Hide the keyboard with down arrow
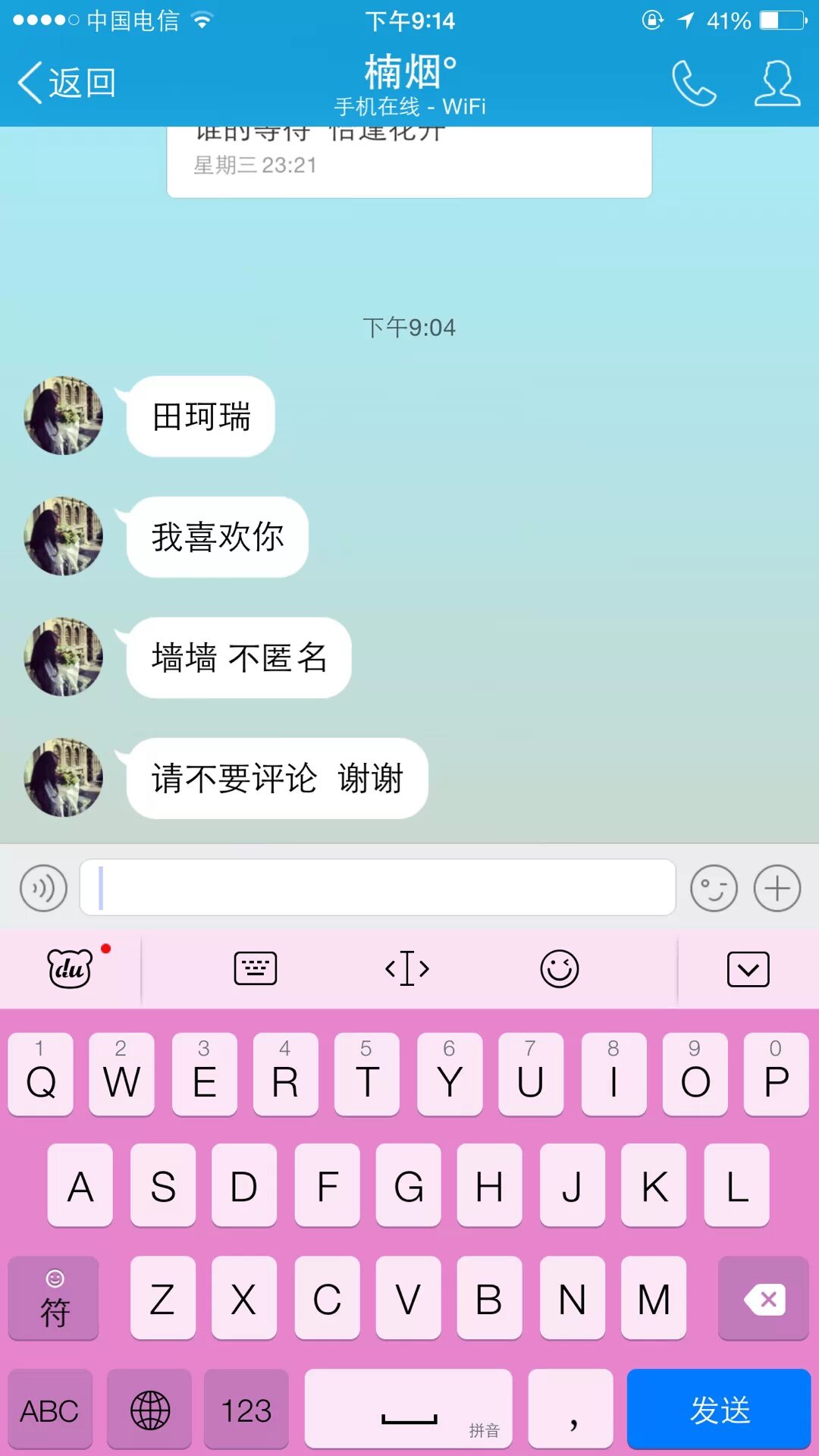The width and height of the screenshot is (819, 1456). tap(748, 968)
